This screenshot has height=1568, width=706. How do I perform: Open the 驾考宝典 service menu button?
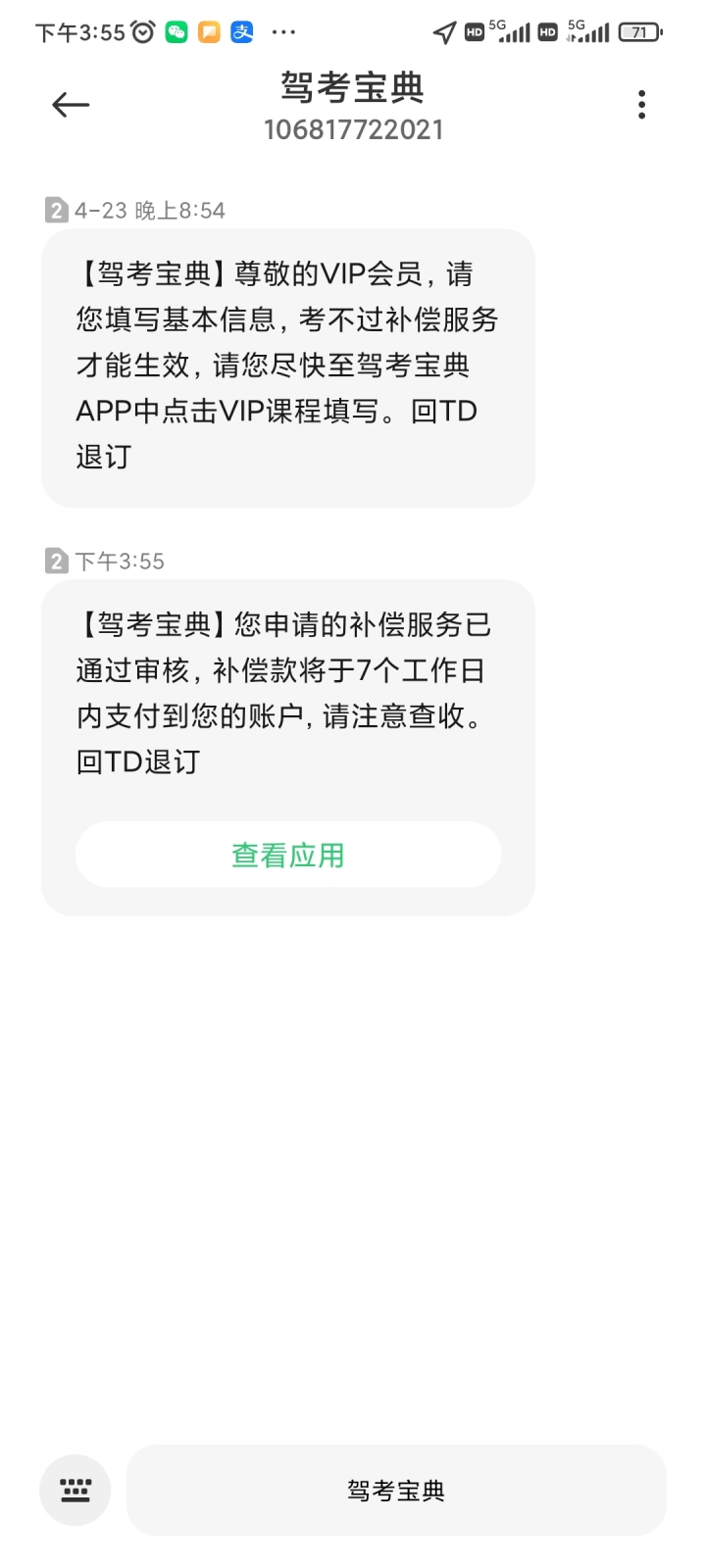coord(396,1491)
